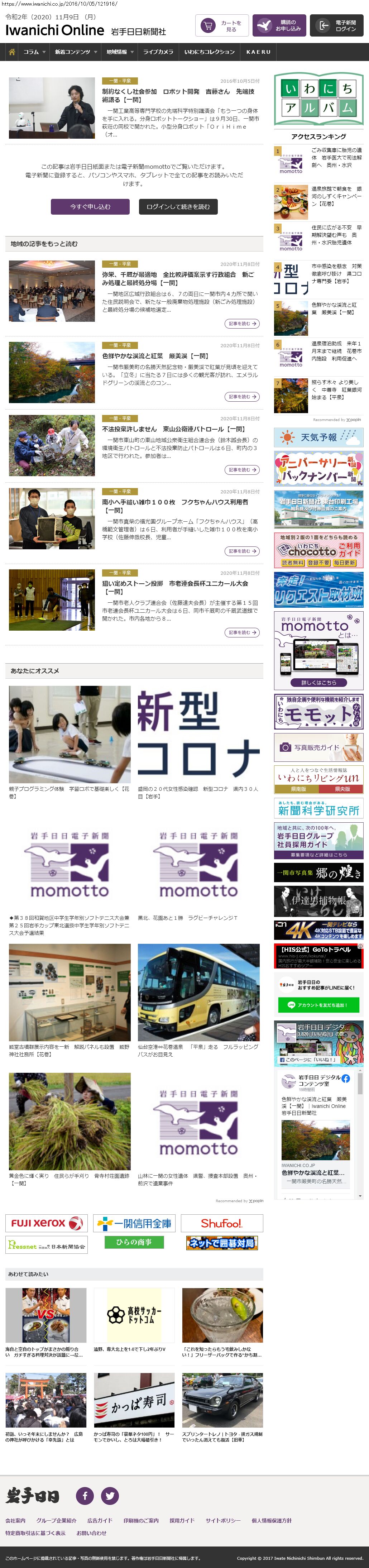Add LINE account via 友だち追加 button
Image resolution: width=369 pixels, height=1568 pixels.
318,1005
